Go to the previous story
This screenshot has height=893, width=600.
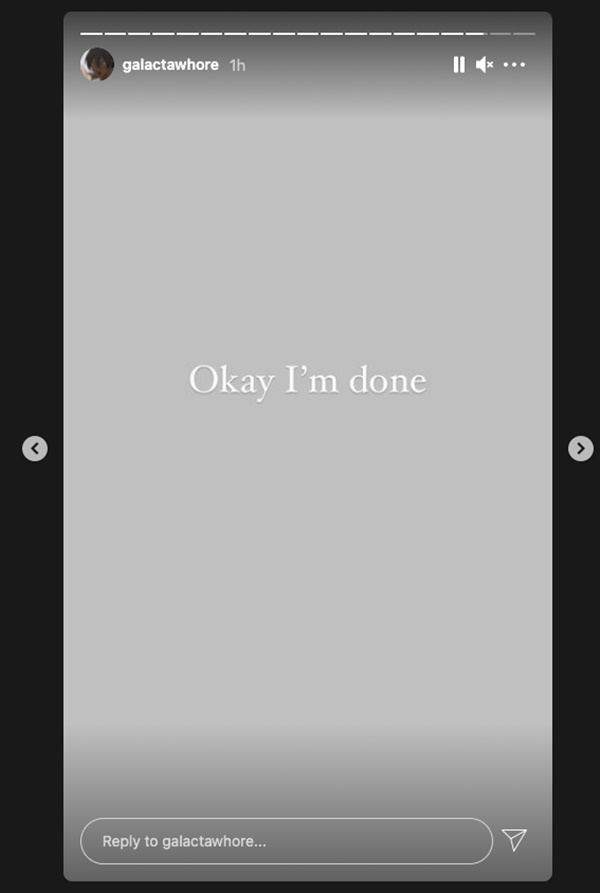click(x=35, y=448)
